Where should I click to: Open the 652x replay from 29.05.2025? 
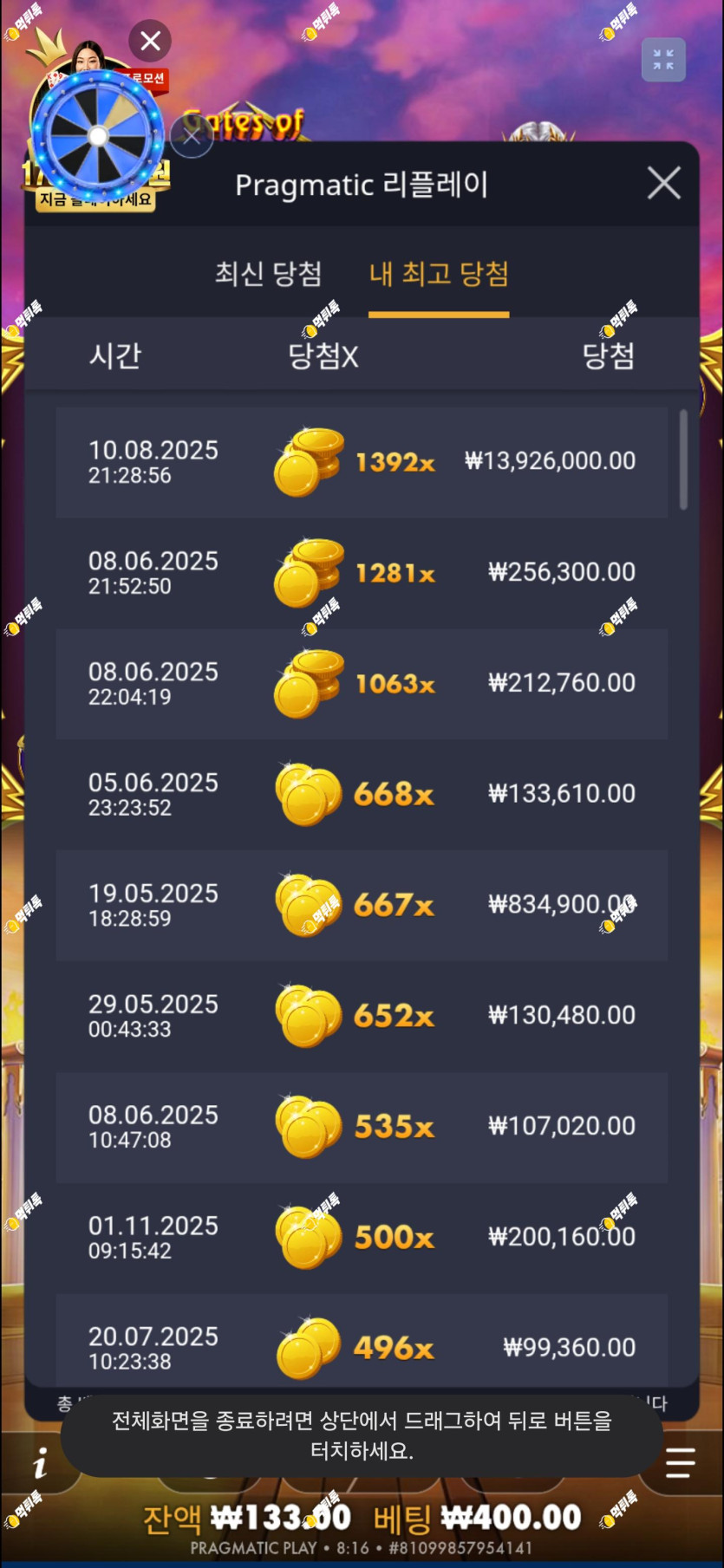362,1016
